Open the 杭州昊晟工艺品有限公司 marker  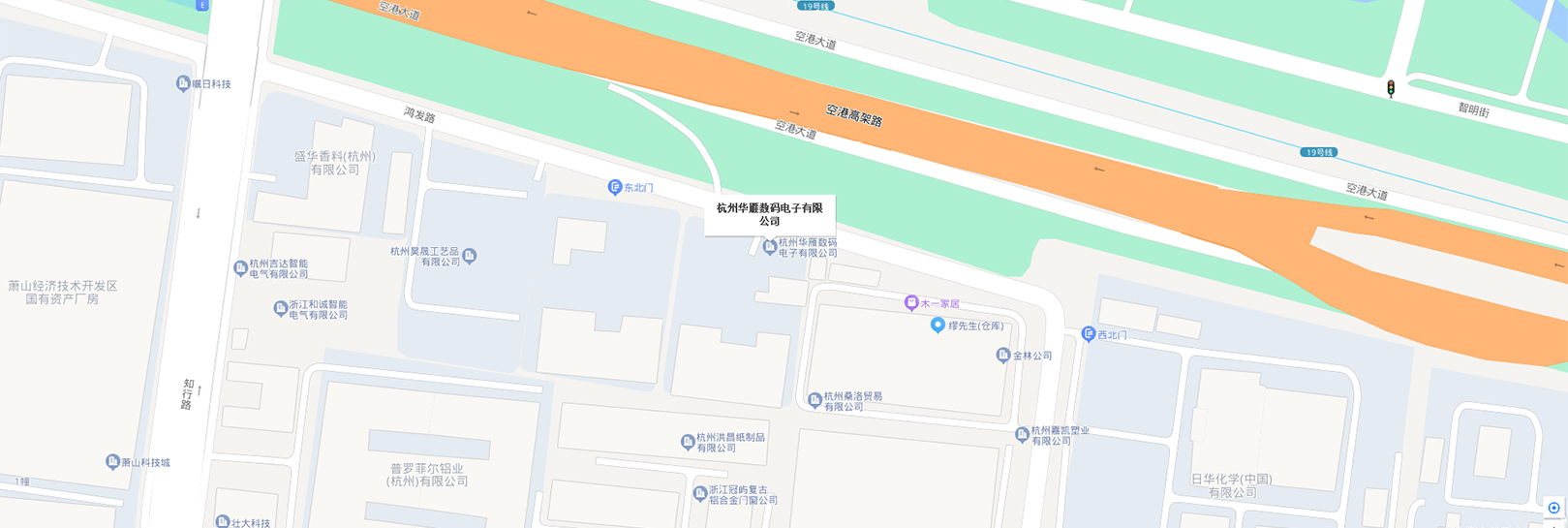click(x=470, y=257)
